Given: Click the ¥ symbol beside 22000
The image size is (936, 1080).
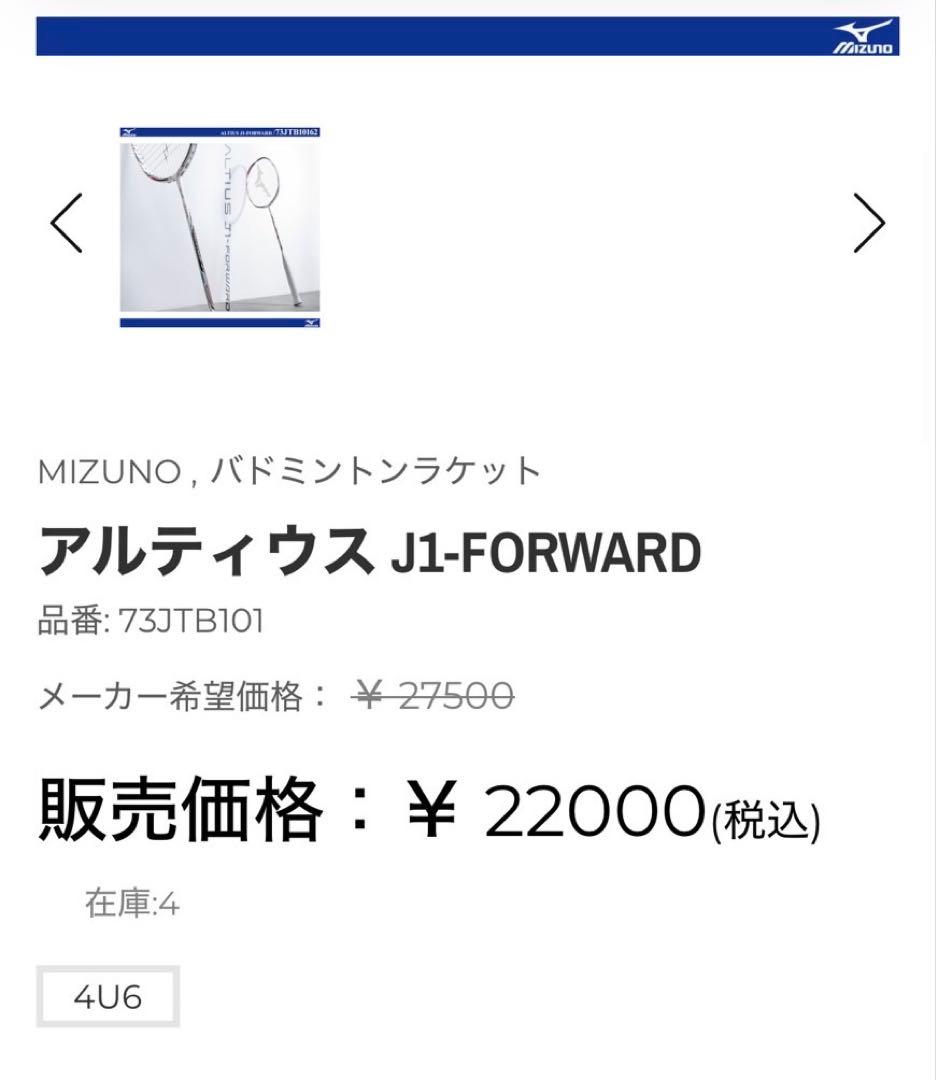Looking at the screenshot, I should 430,806.
